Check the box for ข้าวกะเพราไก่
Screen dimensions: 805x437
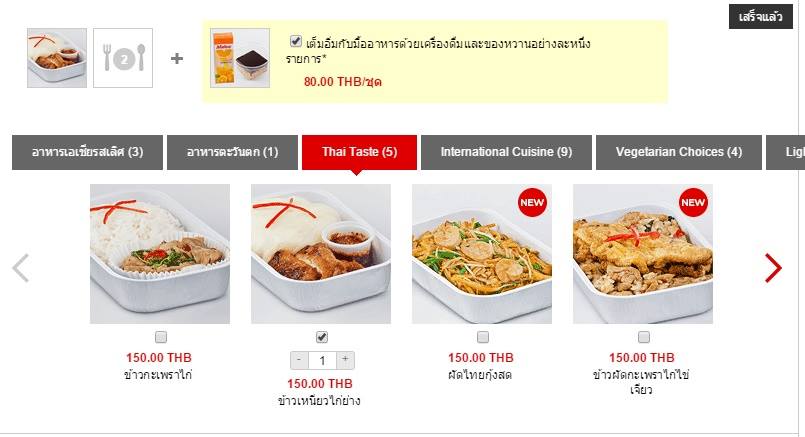click(161, 337)
